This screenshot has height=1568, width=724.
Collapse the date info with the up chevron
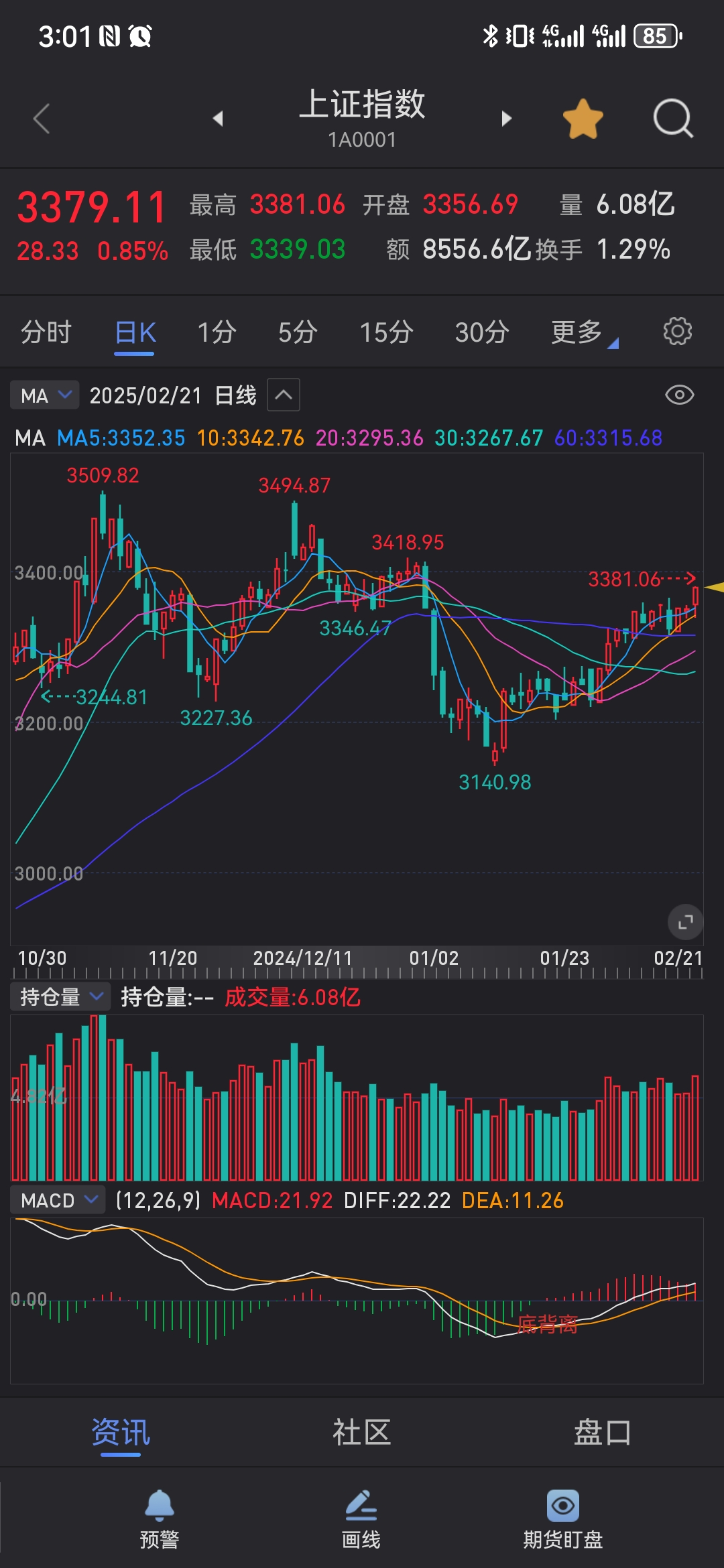(284, 395)
